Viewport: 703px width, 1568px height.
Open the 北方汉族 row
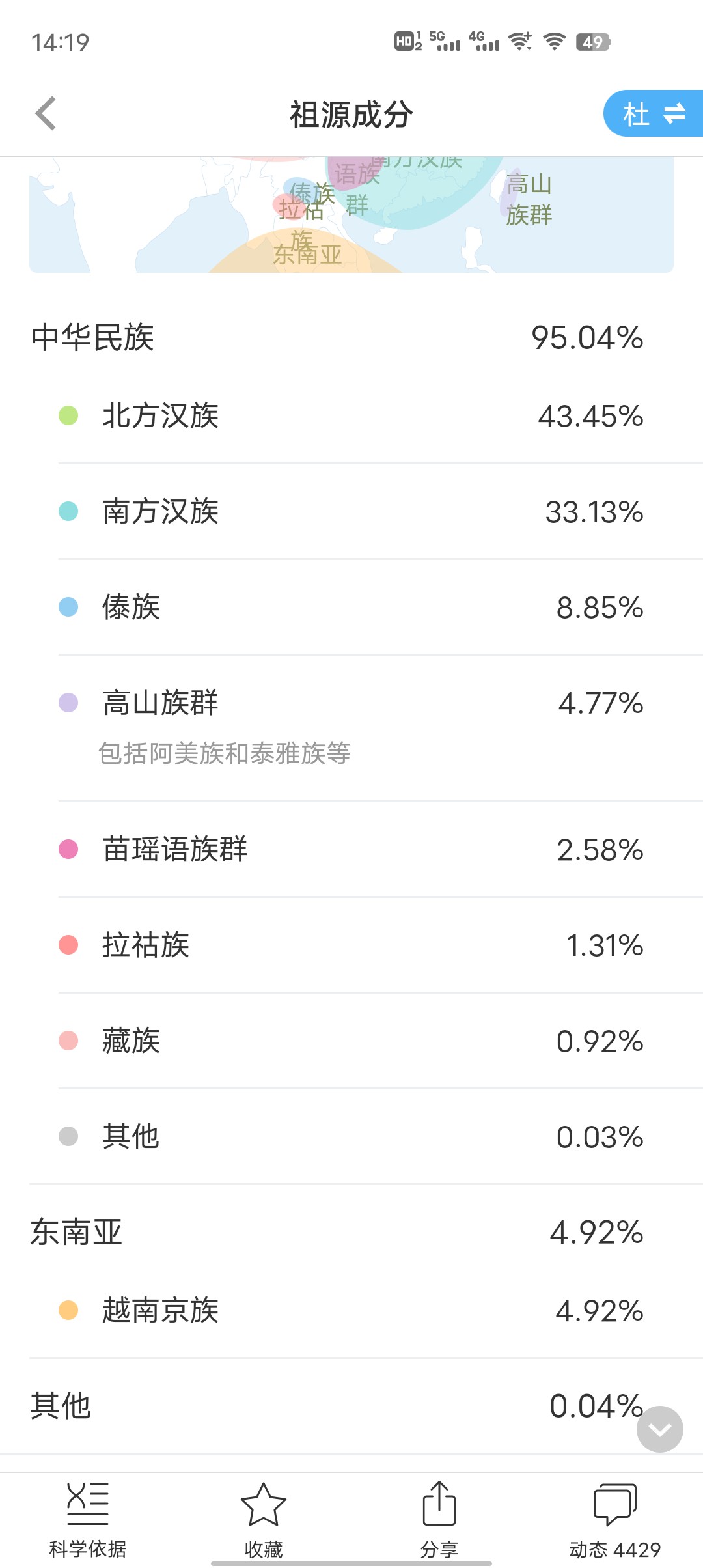pyautogui.click(x=351, y=415)
